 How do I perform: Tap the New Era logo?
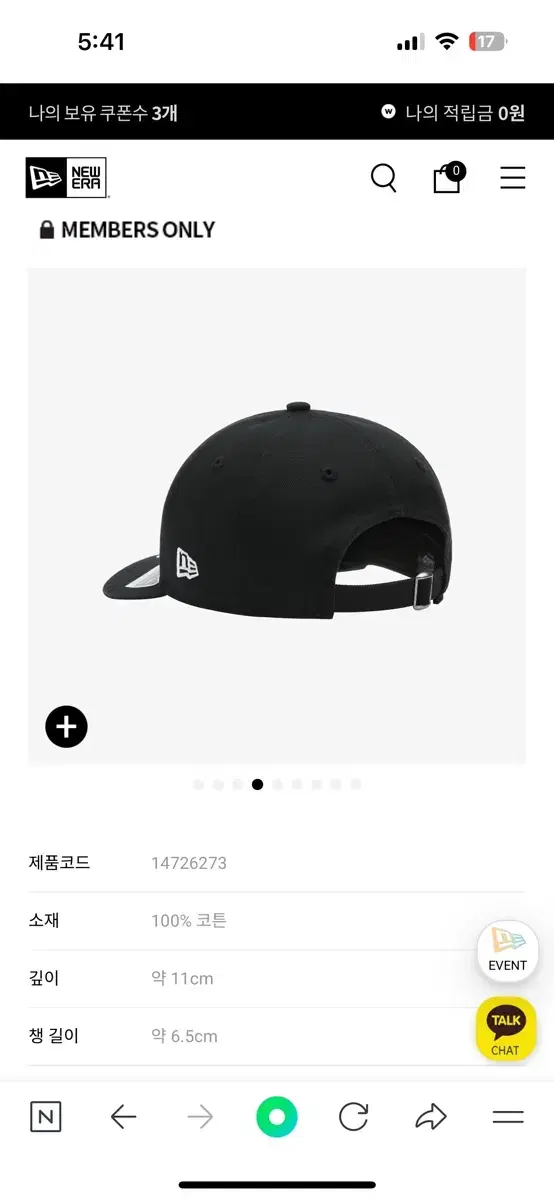click(66, 178)
